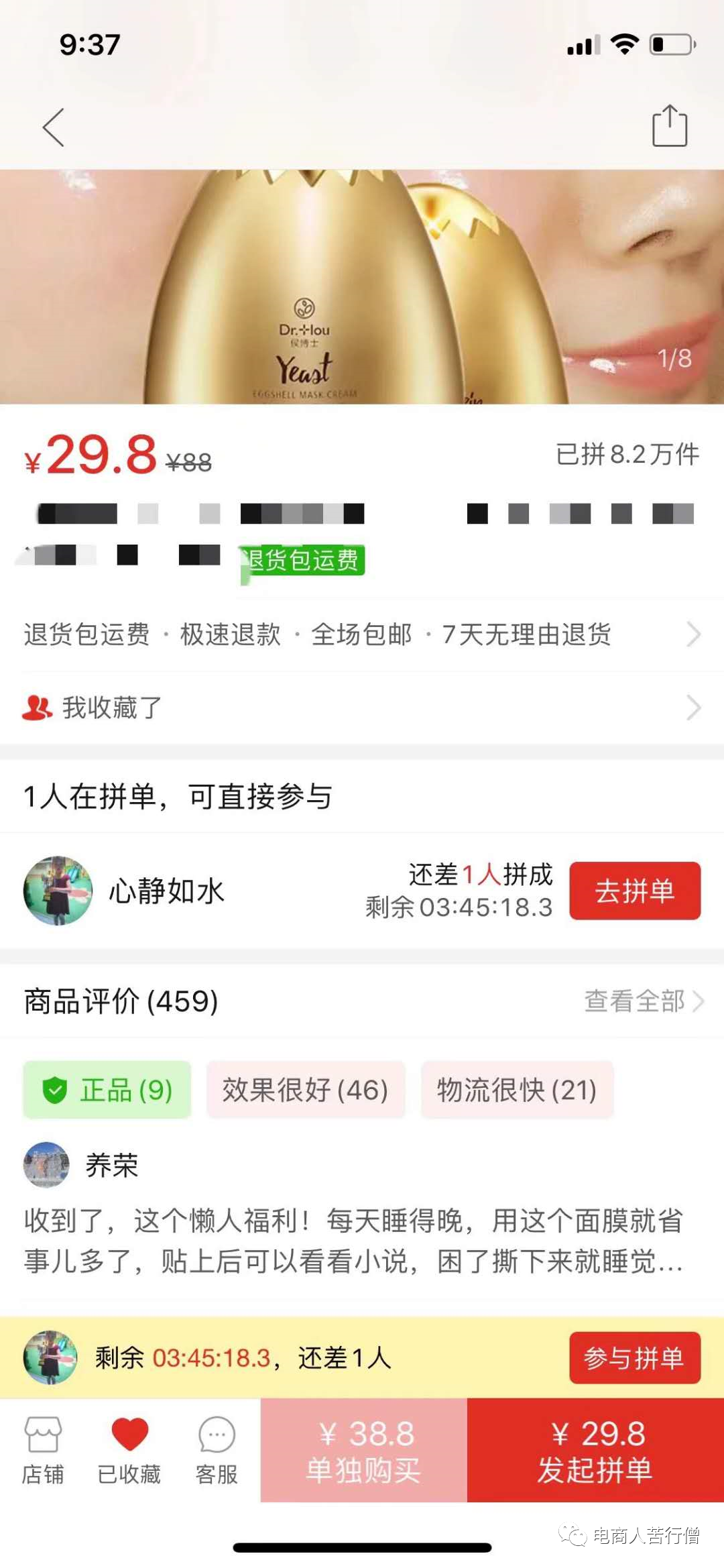The image size is (724, 1568).
Task: Tap 去拼单 to join 心静如水's group
Action: (x=634, y=891)
